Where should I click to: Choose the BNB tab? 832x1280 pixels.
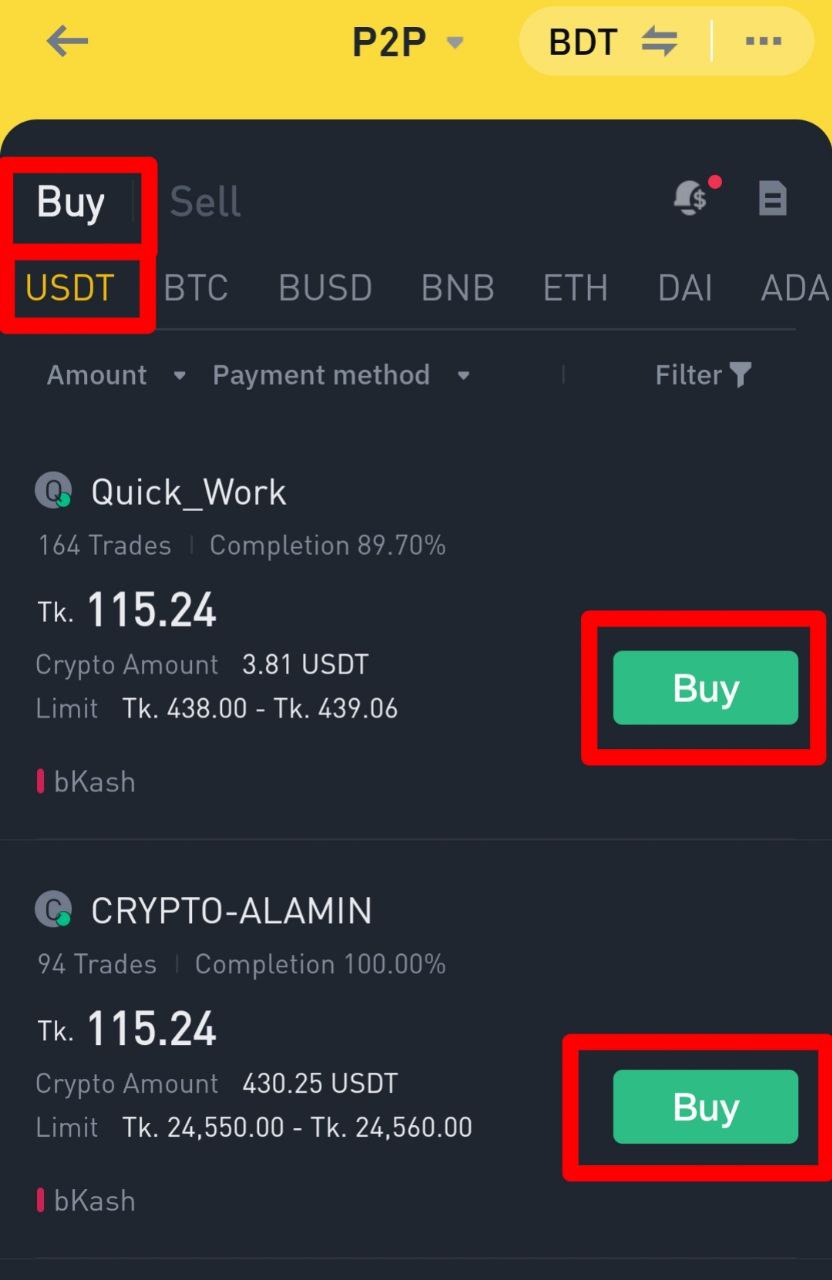pos(457,288)
